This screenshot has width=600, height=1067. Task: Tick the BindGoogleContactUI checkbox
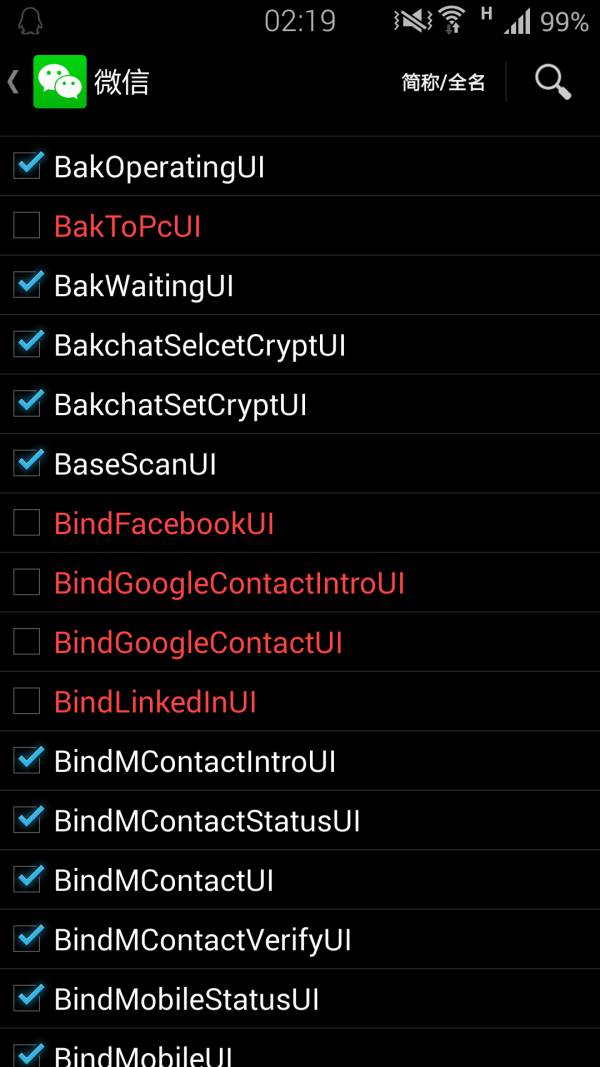27,642
